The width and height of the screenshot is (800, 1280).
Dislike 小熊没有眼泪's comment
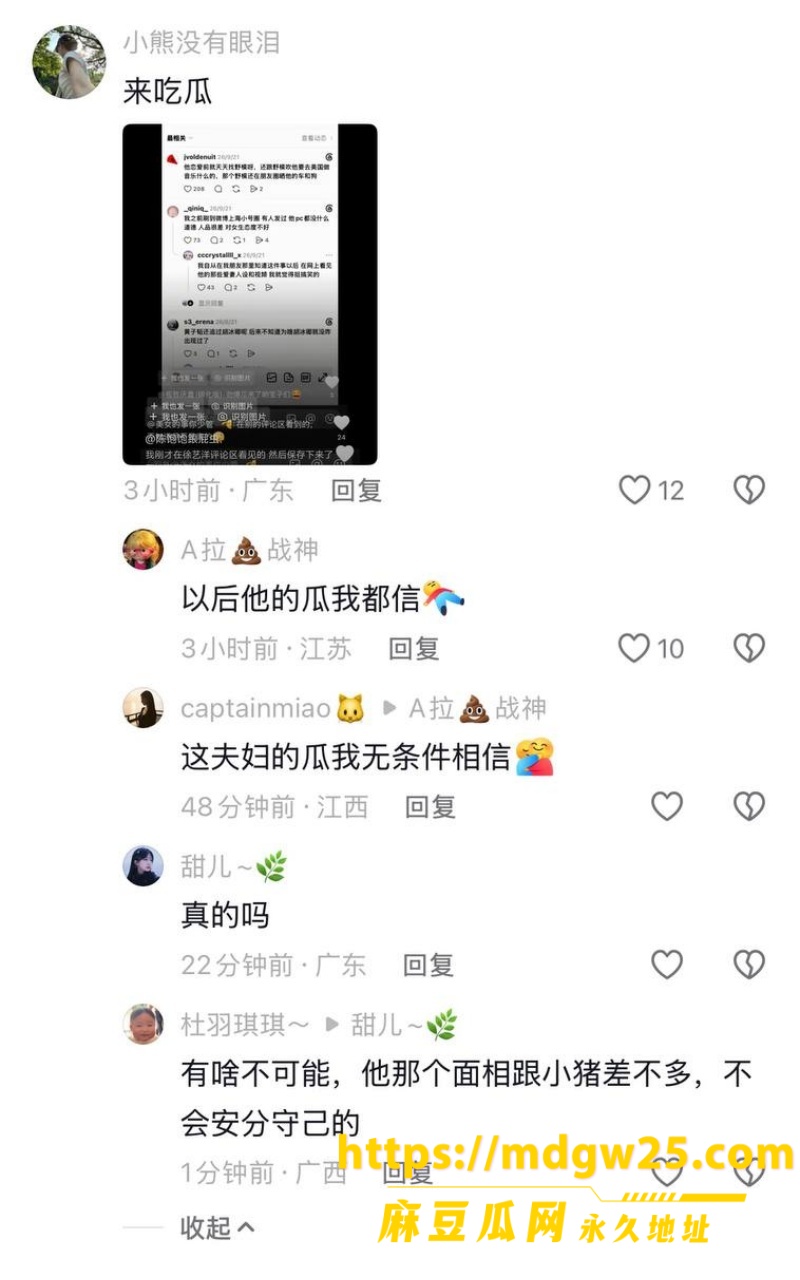749,490
